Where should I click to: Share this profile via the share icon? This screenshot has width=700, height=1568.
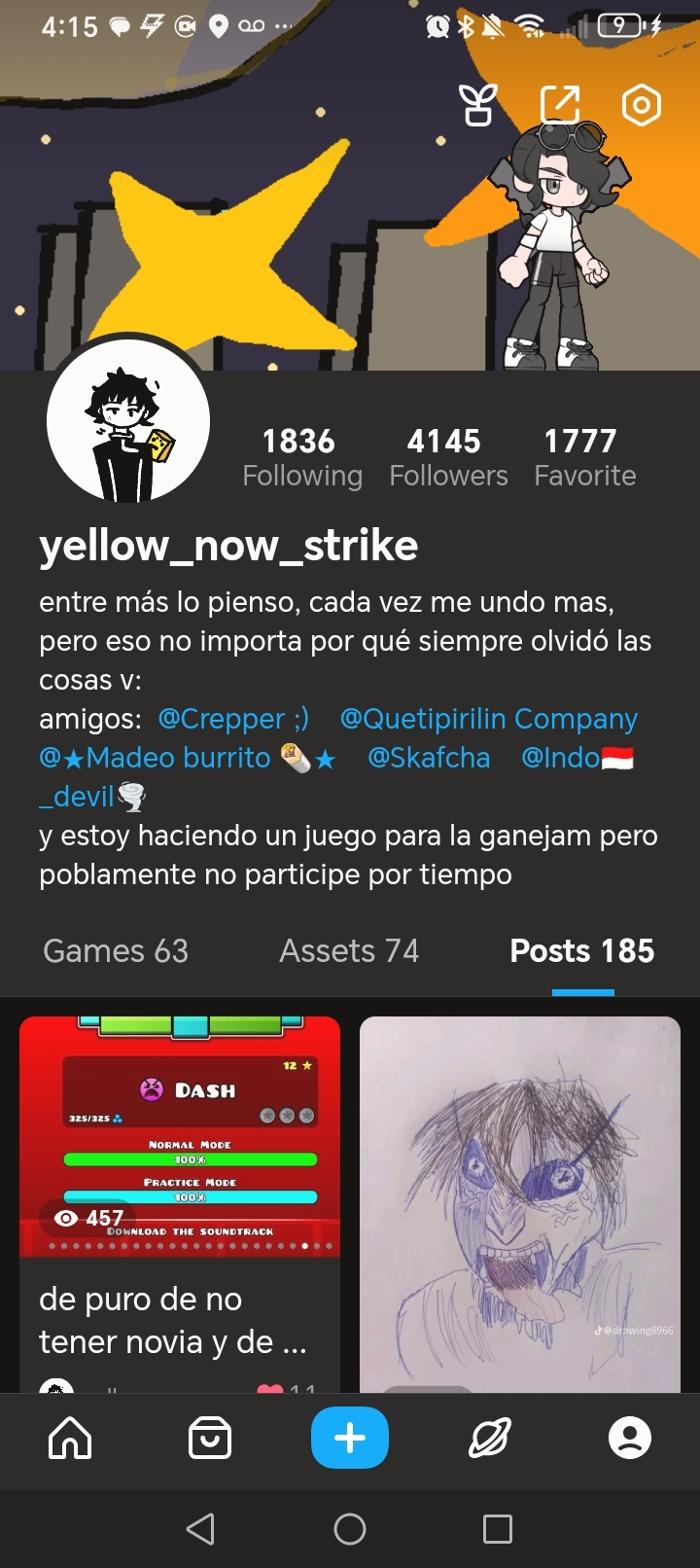click(x=560, y=105)
